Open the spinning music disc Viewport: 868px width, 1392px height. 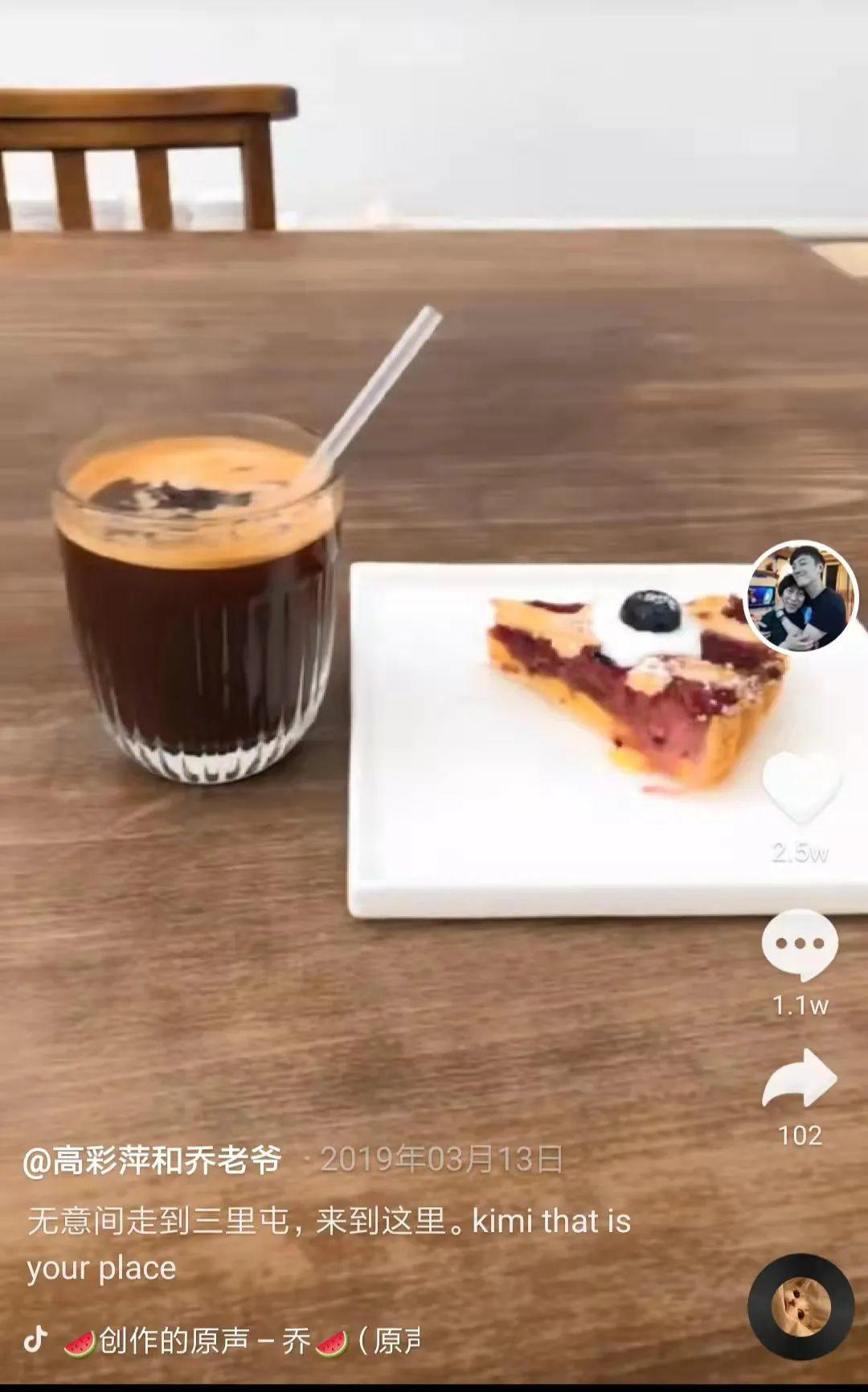tap(800, 1306)
